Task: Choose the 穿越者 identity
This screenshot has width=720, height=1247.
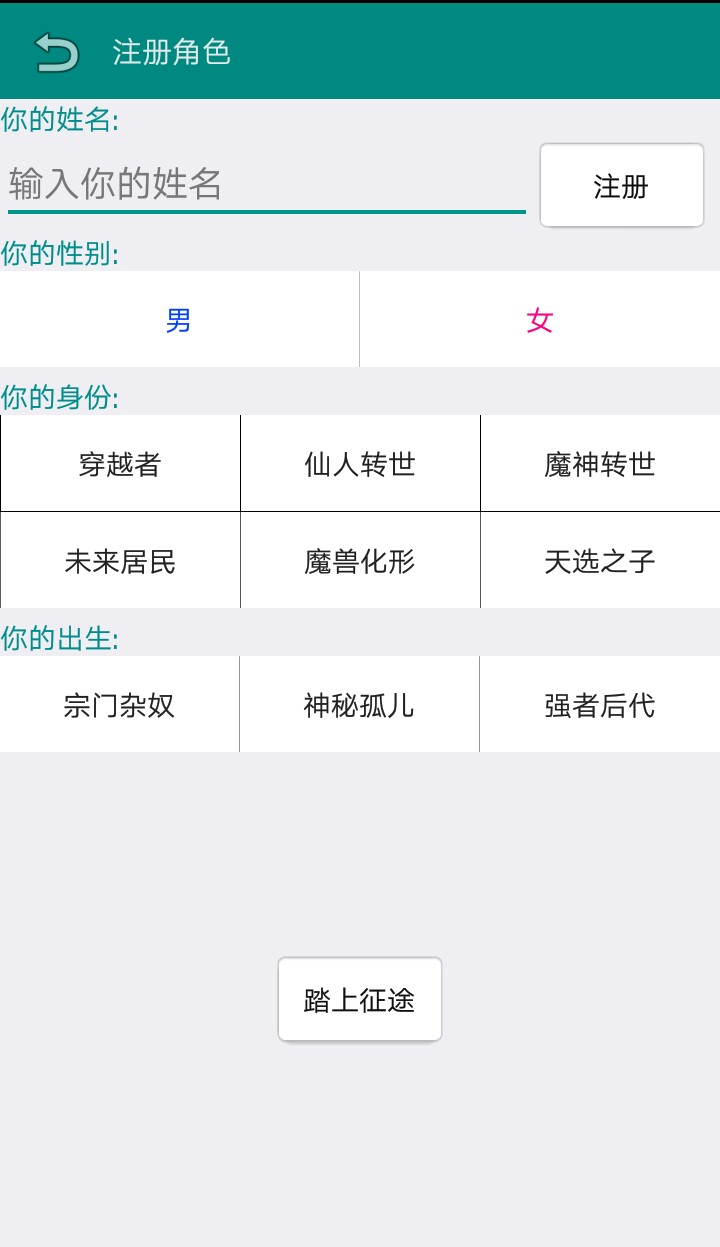Action: [120, 462]
